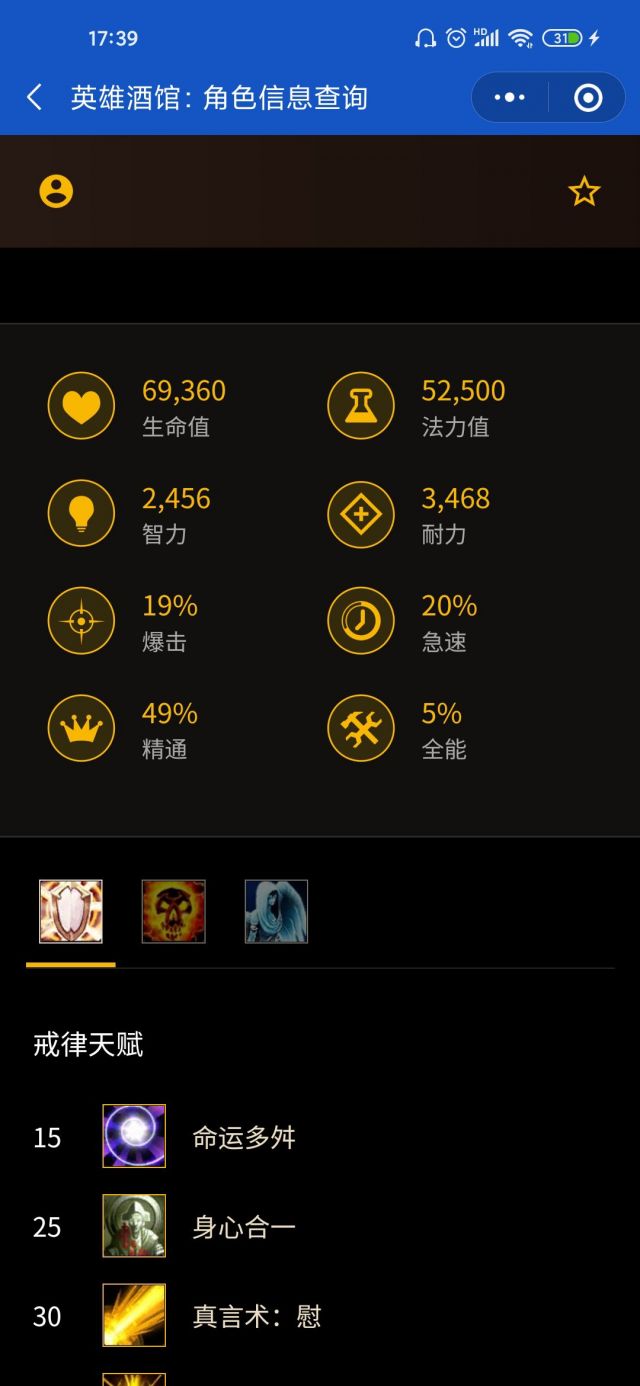
Task: Switch to the hooded figure spec tab
Action: [x=277, y=911]
